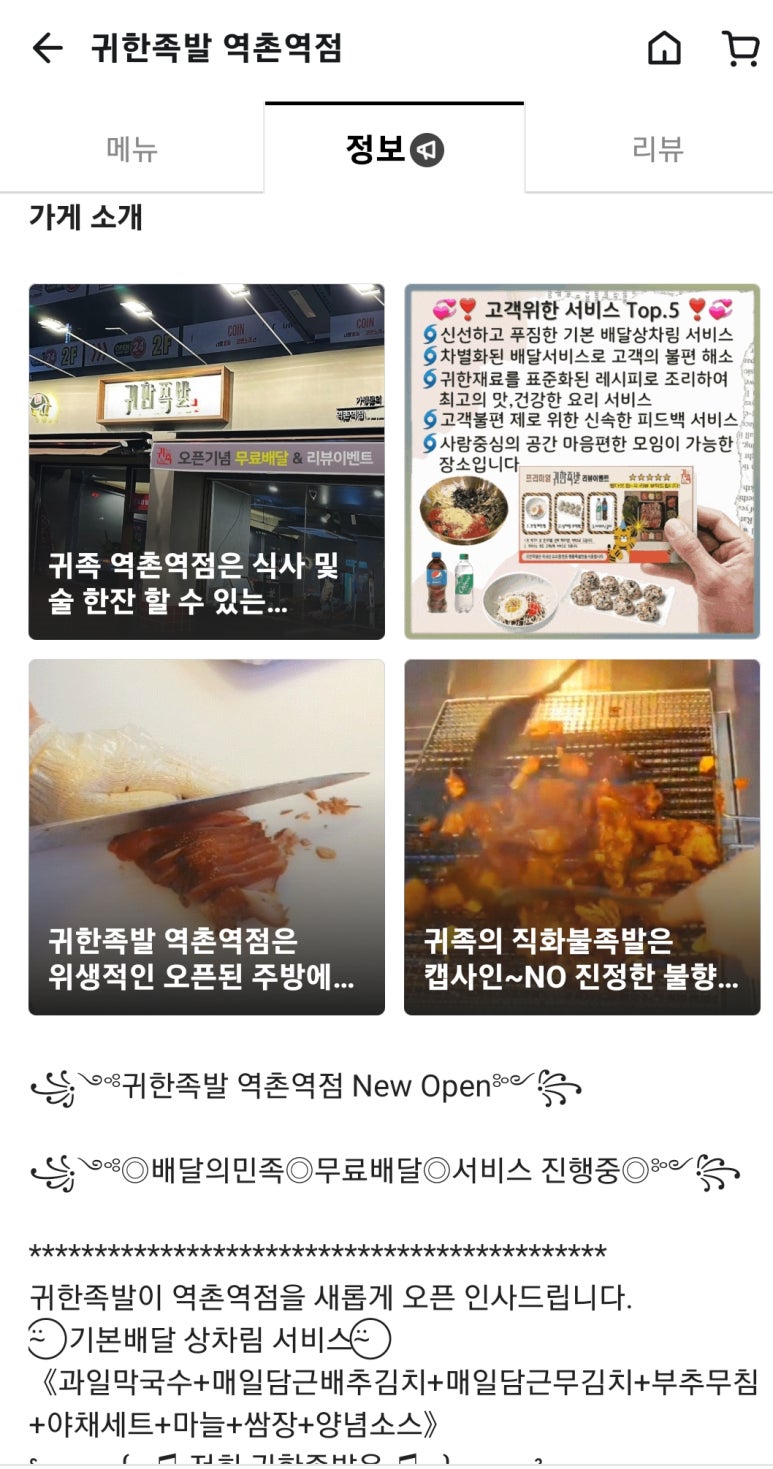Screen dimensions: 773x1469
Task: View the 위생적인 오픈된 주방 photo card
Action: coord(207,837)
